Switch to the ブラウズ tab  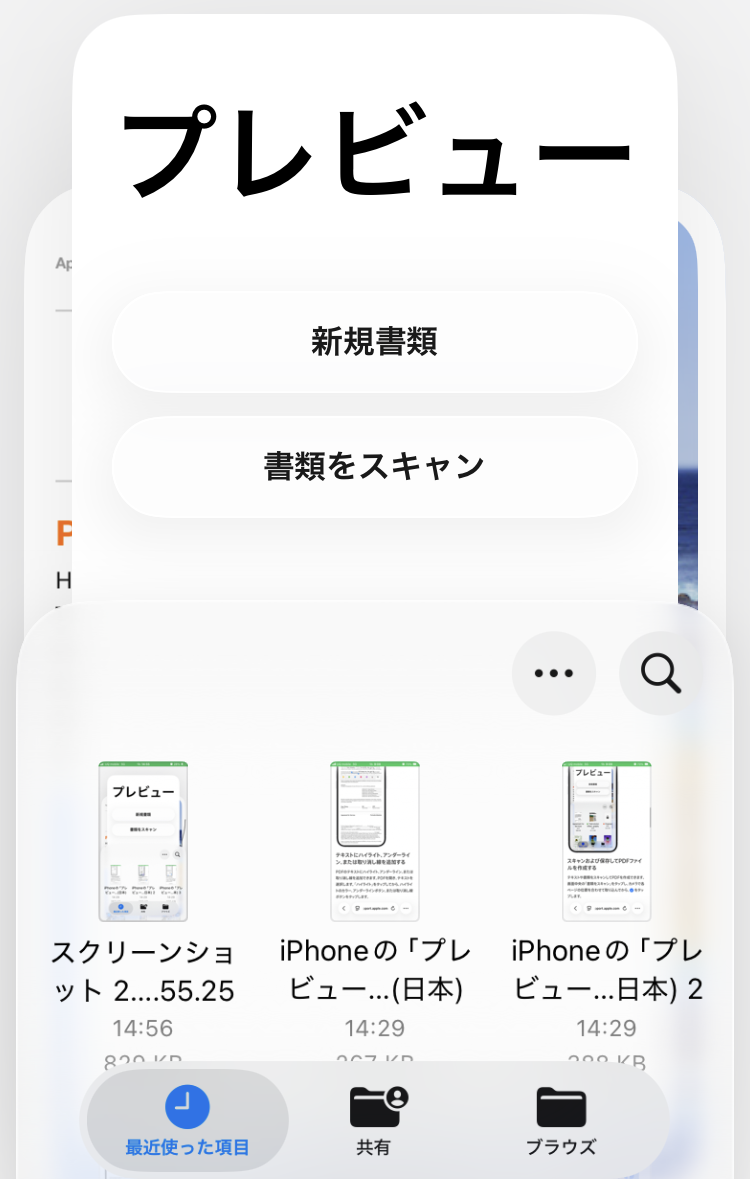(x=561, y=1122)
